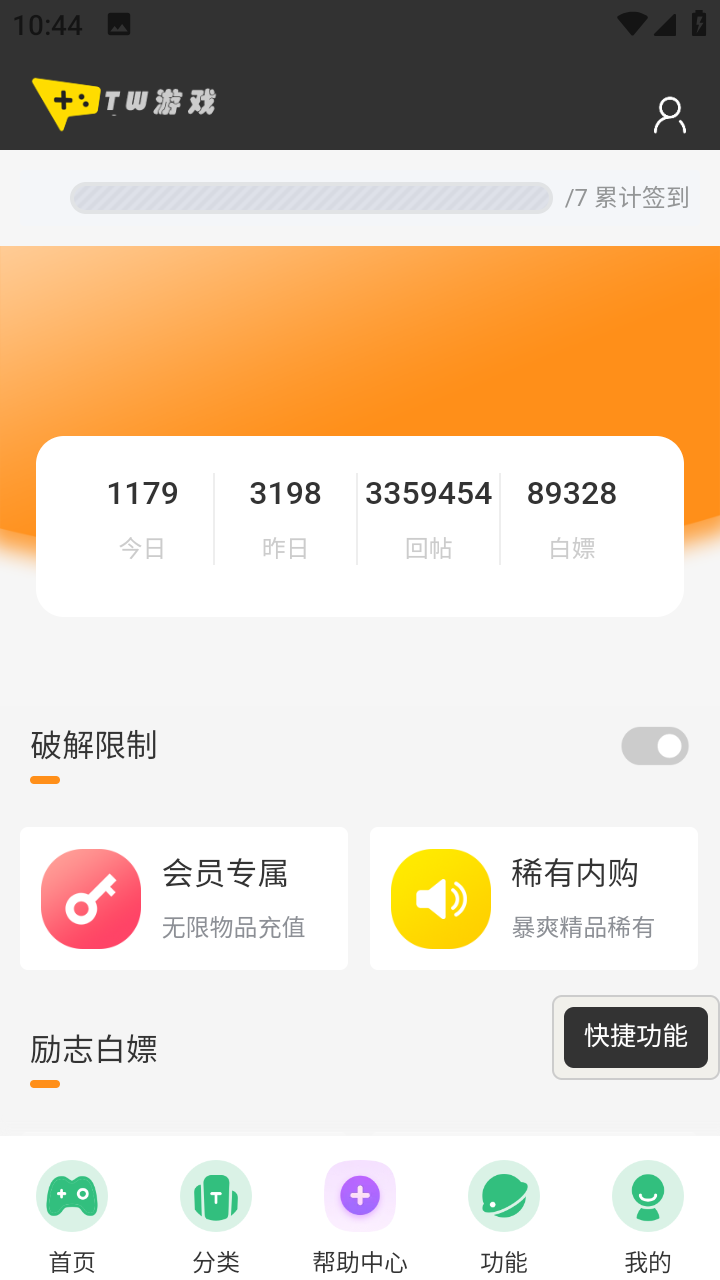Switch to the 分类 tab
720x1280 pixels.
coord(216,1217)
